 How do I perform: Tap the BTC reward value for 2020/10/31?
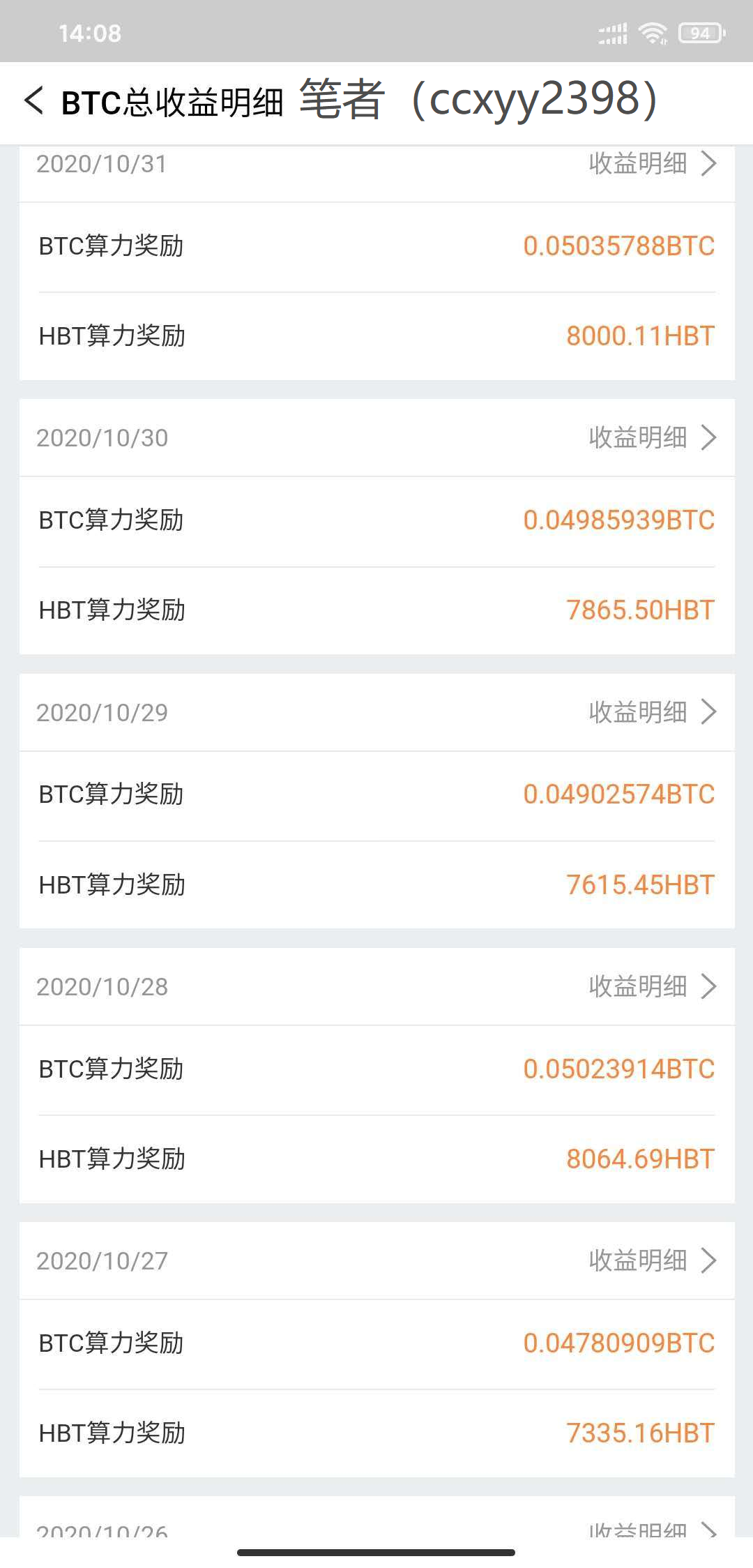(619, 246)
